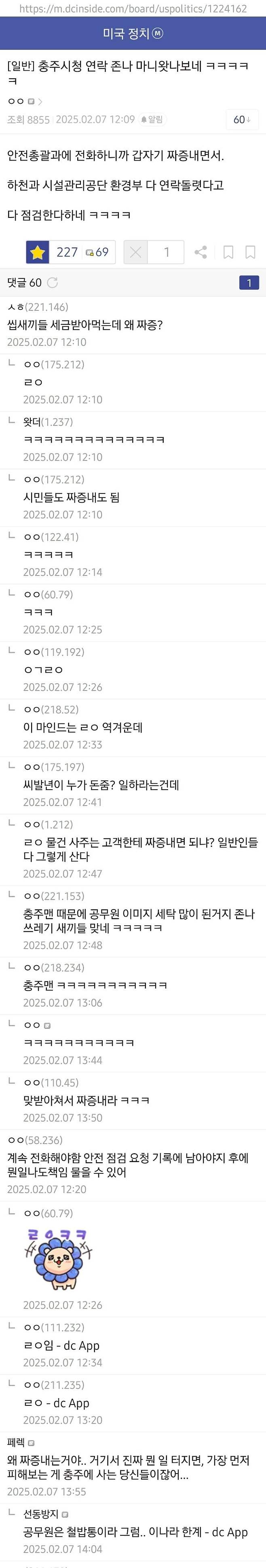Screen dimensions: 266x1568
Task: Downvote the post with the X button
Action: 136,252
